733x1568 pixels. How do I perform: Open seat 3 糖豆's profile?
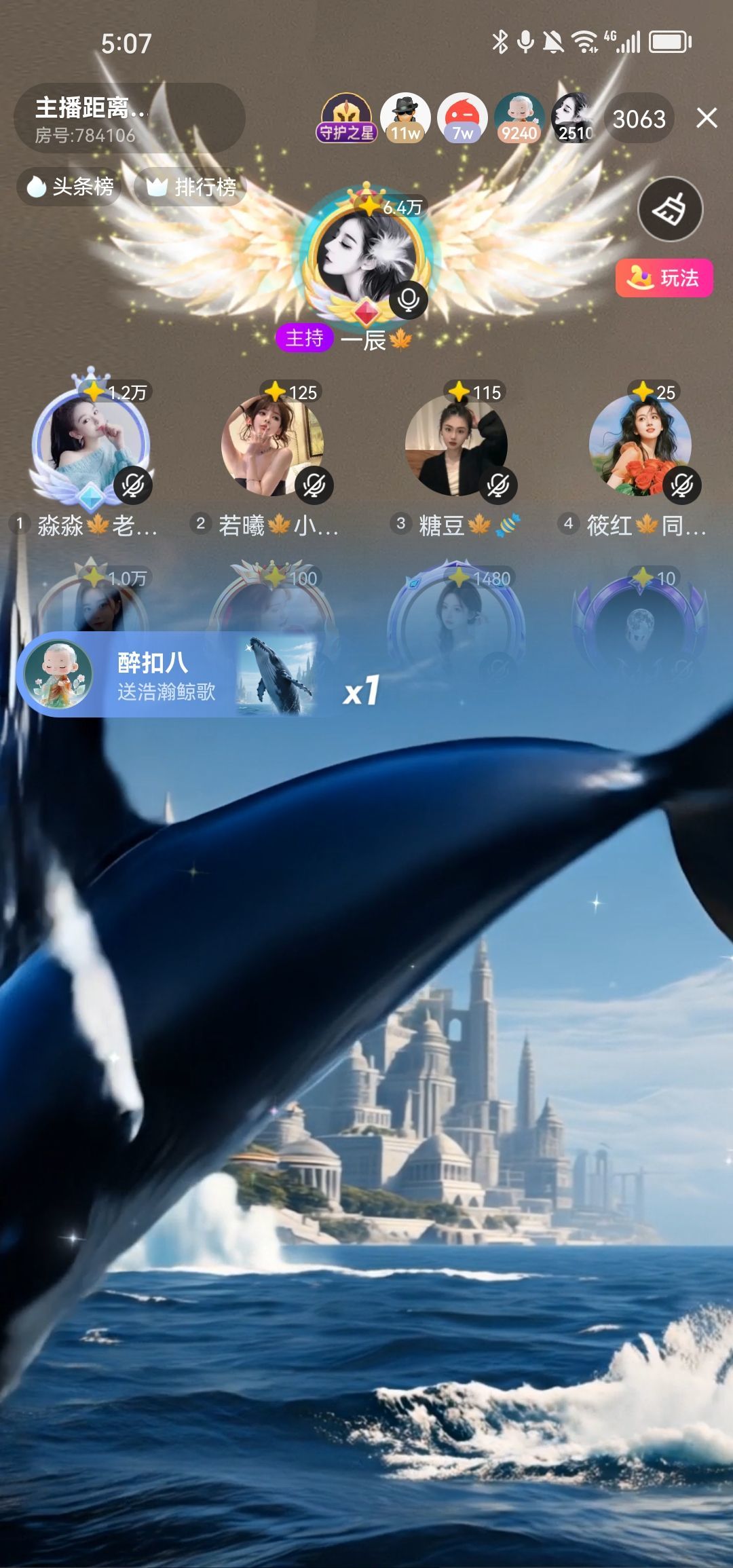[455, 445]
